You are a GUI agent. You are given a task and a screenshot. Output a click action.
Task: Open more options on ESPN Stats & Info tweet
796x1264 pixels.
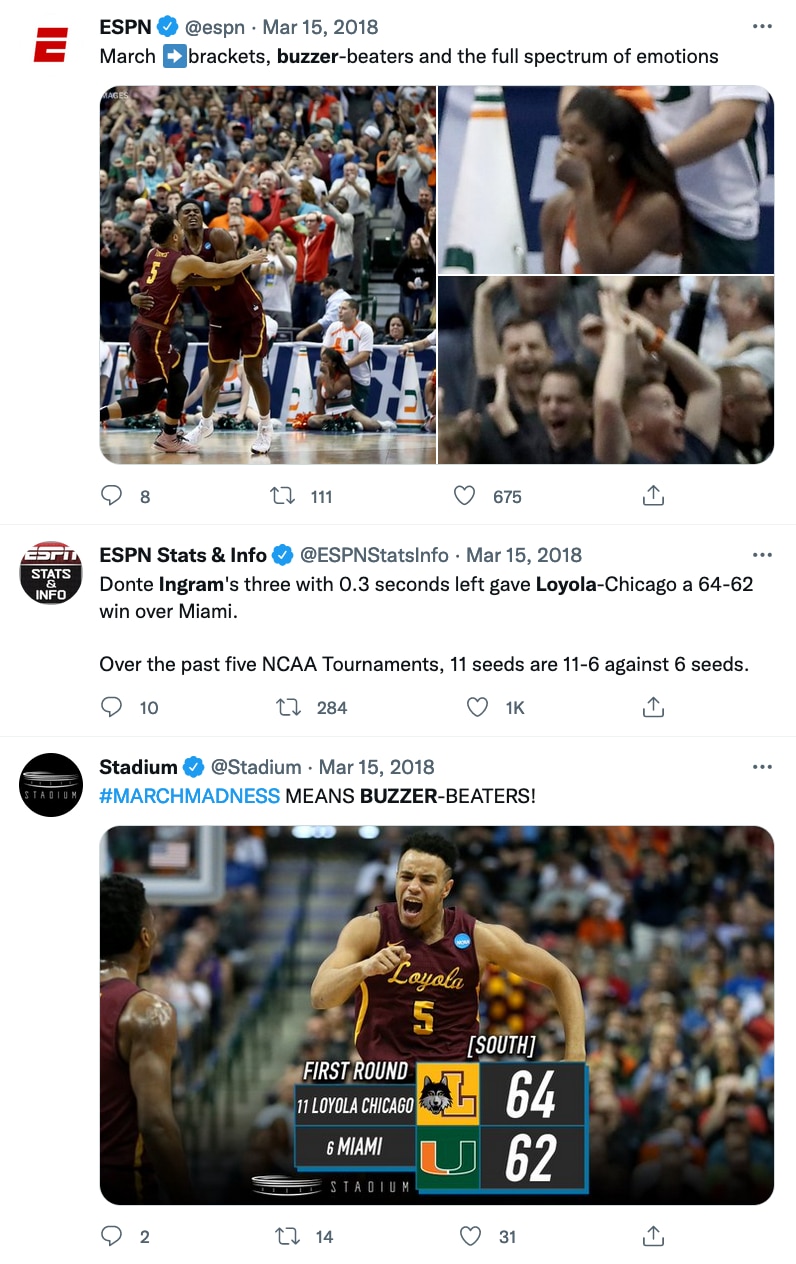tap(762, 555)
